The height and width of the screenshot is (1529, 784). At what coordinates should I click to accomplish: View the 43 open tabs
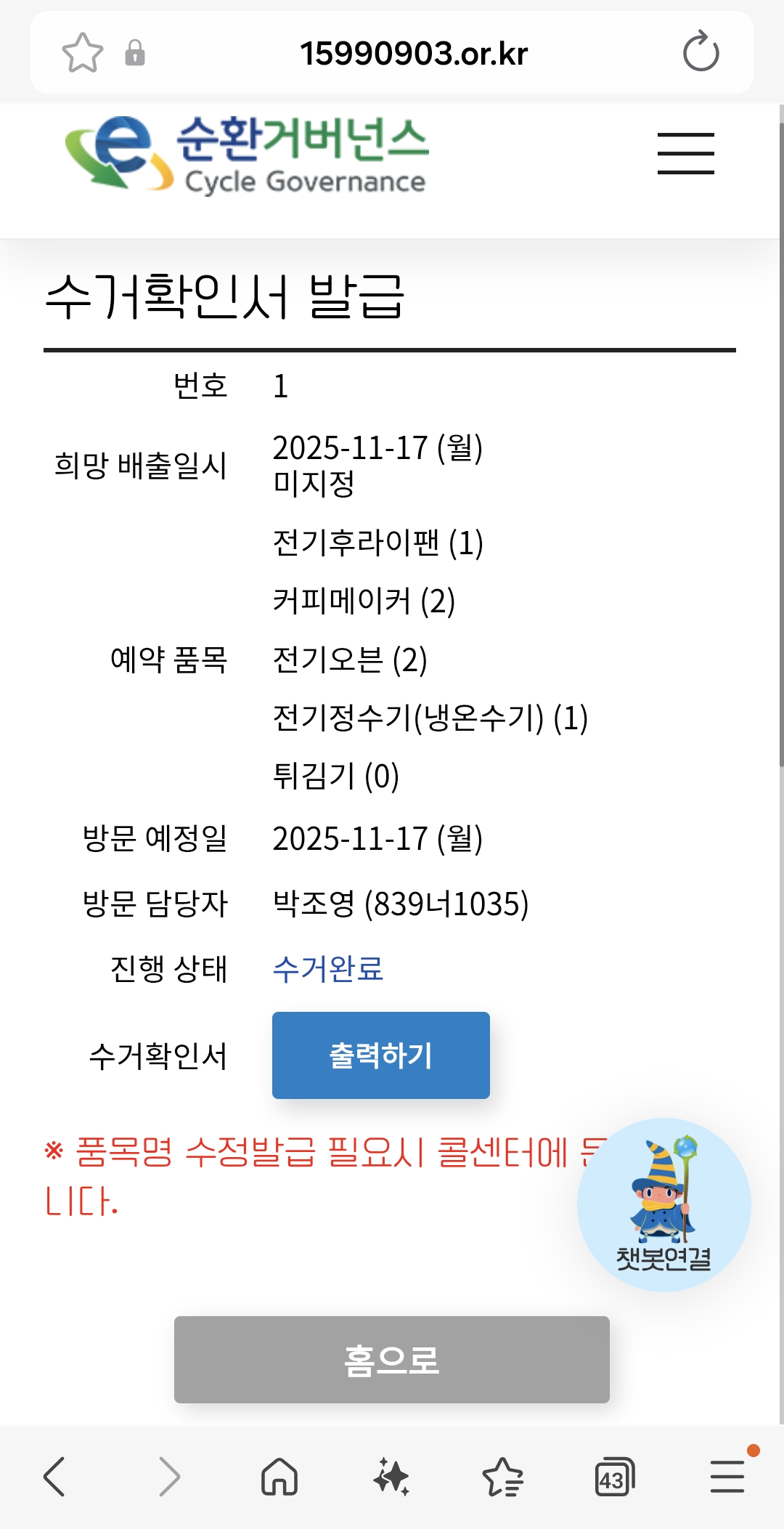pyautogui.click(x=614, y=1477)
